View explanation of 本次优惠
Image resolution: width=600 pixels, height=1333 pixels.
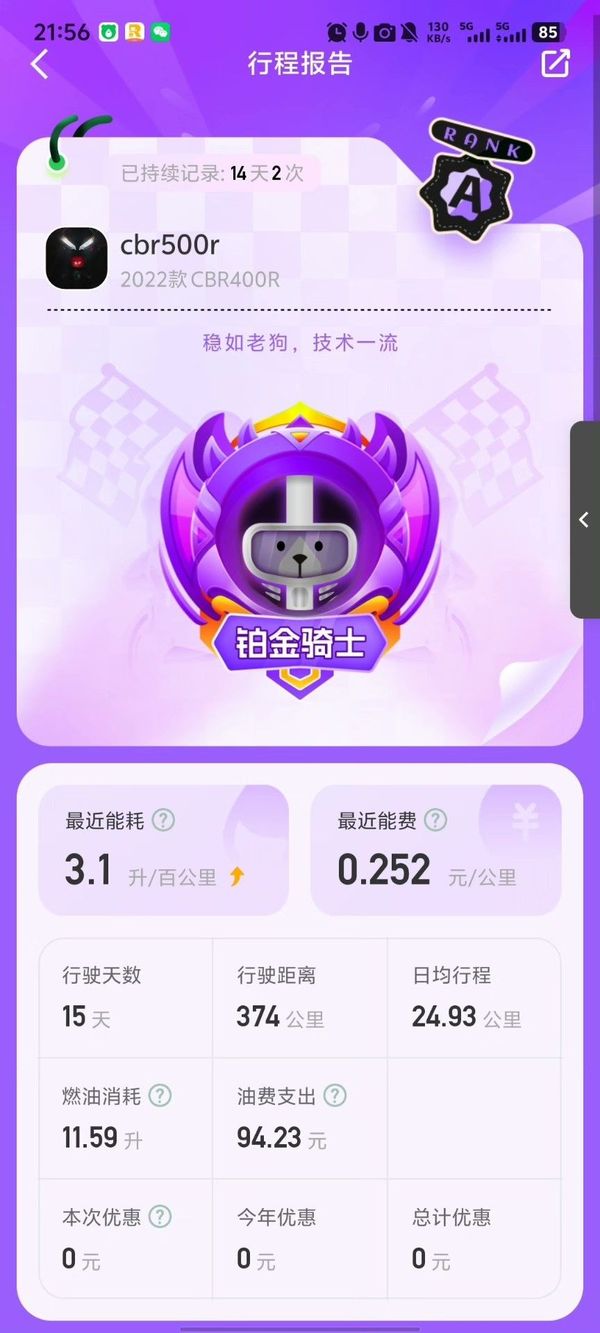pyautogui.click(x=160, y=1216)
